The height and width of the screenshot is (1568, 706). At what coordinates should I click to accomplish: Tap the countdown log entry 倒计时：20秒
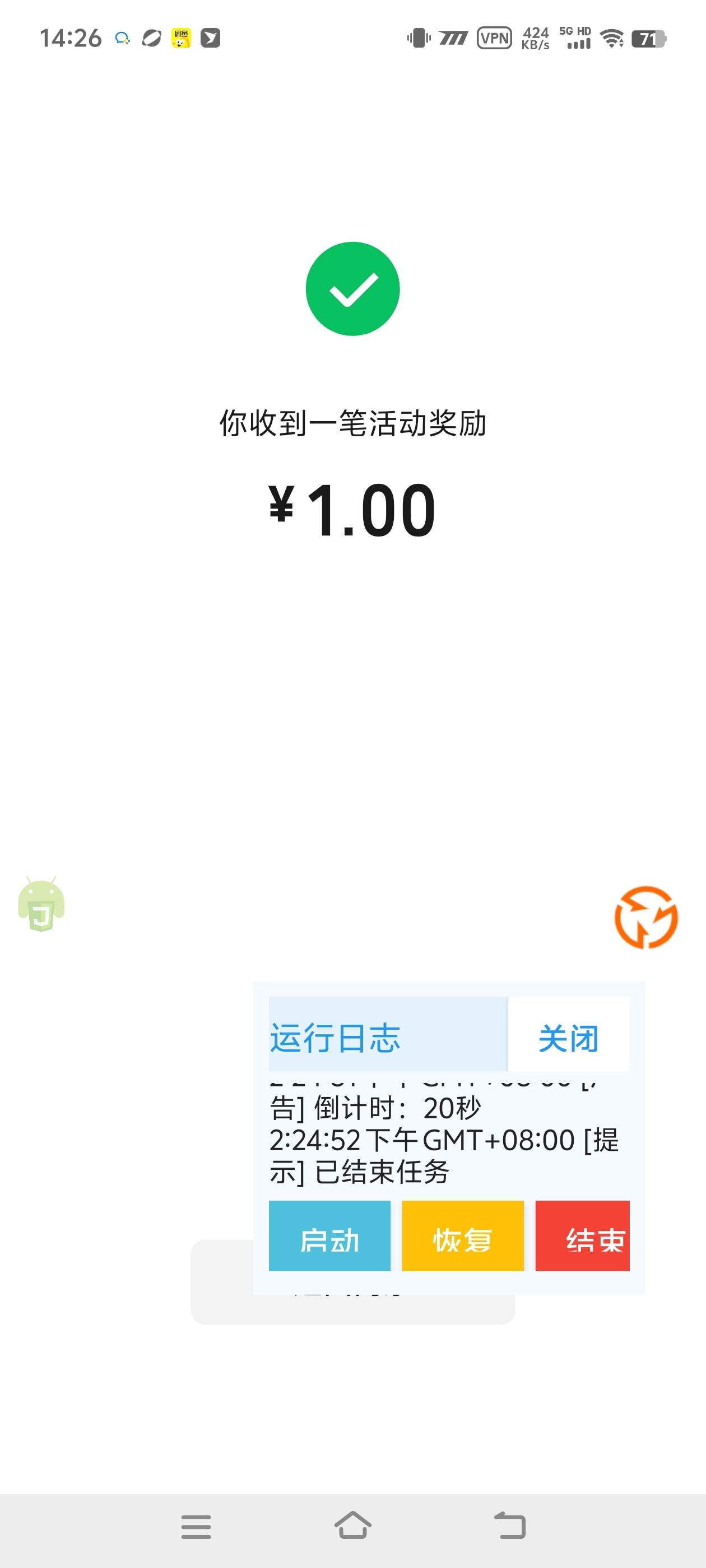point(375,1109)
